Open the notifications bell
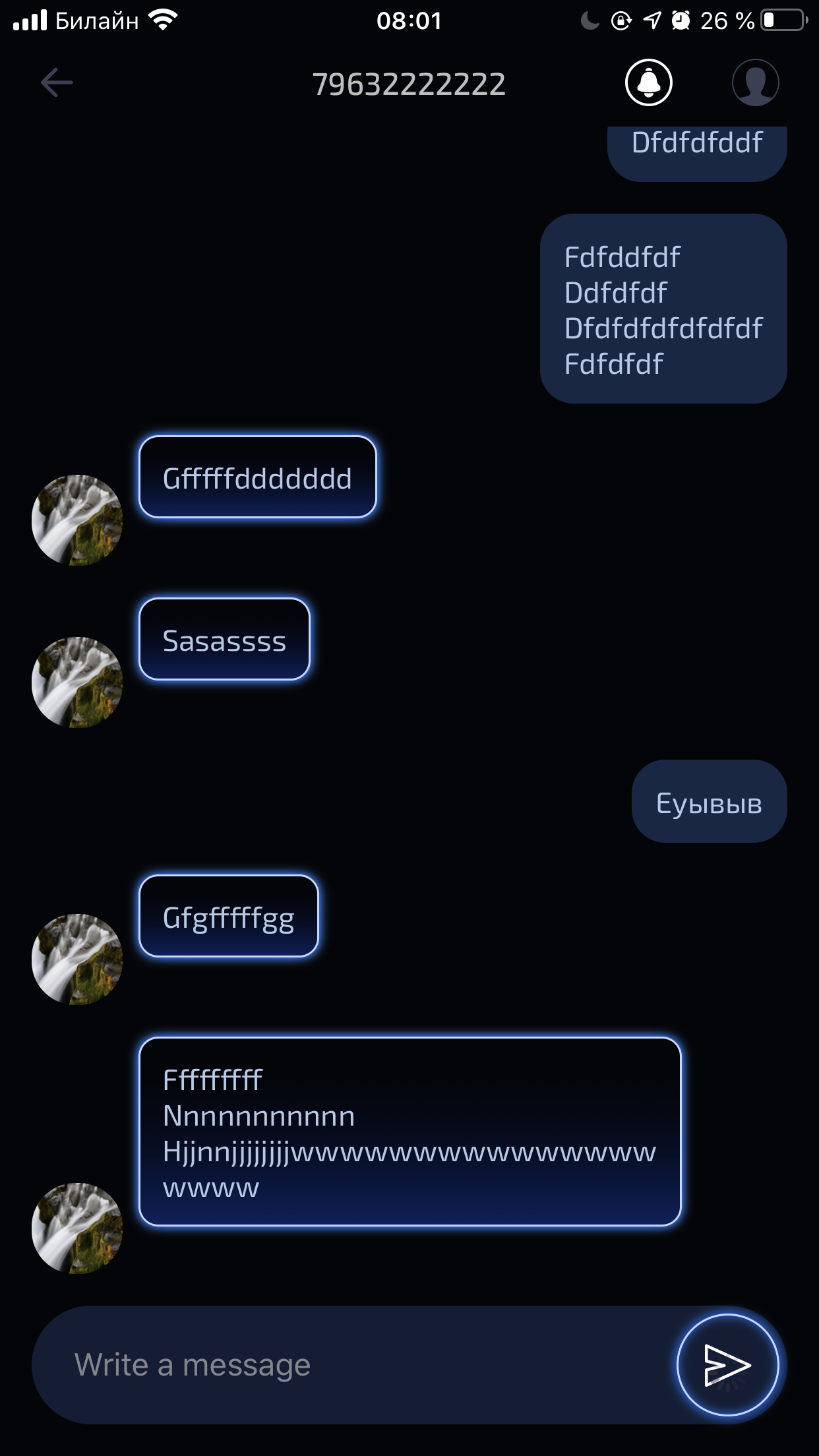The image size is (819, 1456). coord(648,83)
